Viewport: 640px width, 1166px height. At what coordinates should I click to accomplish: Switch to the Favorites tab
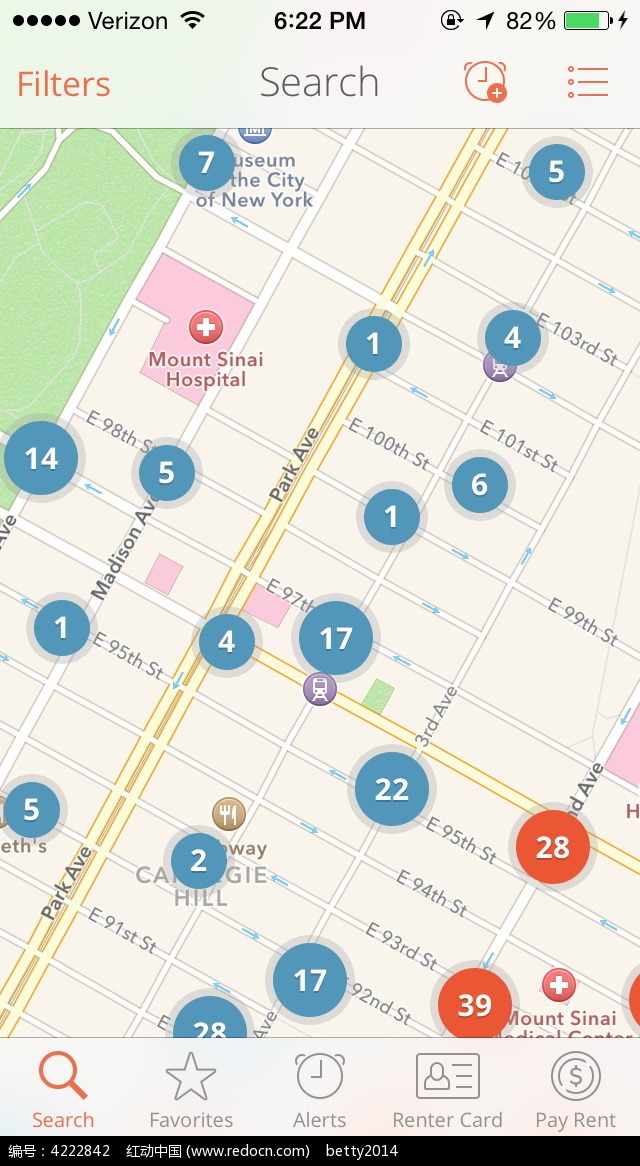tap(191, 1092)
